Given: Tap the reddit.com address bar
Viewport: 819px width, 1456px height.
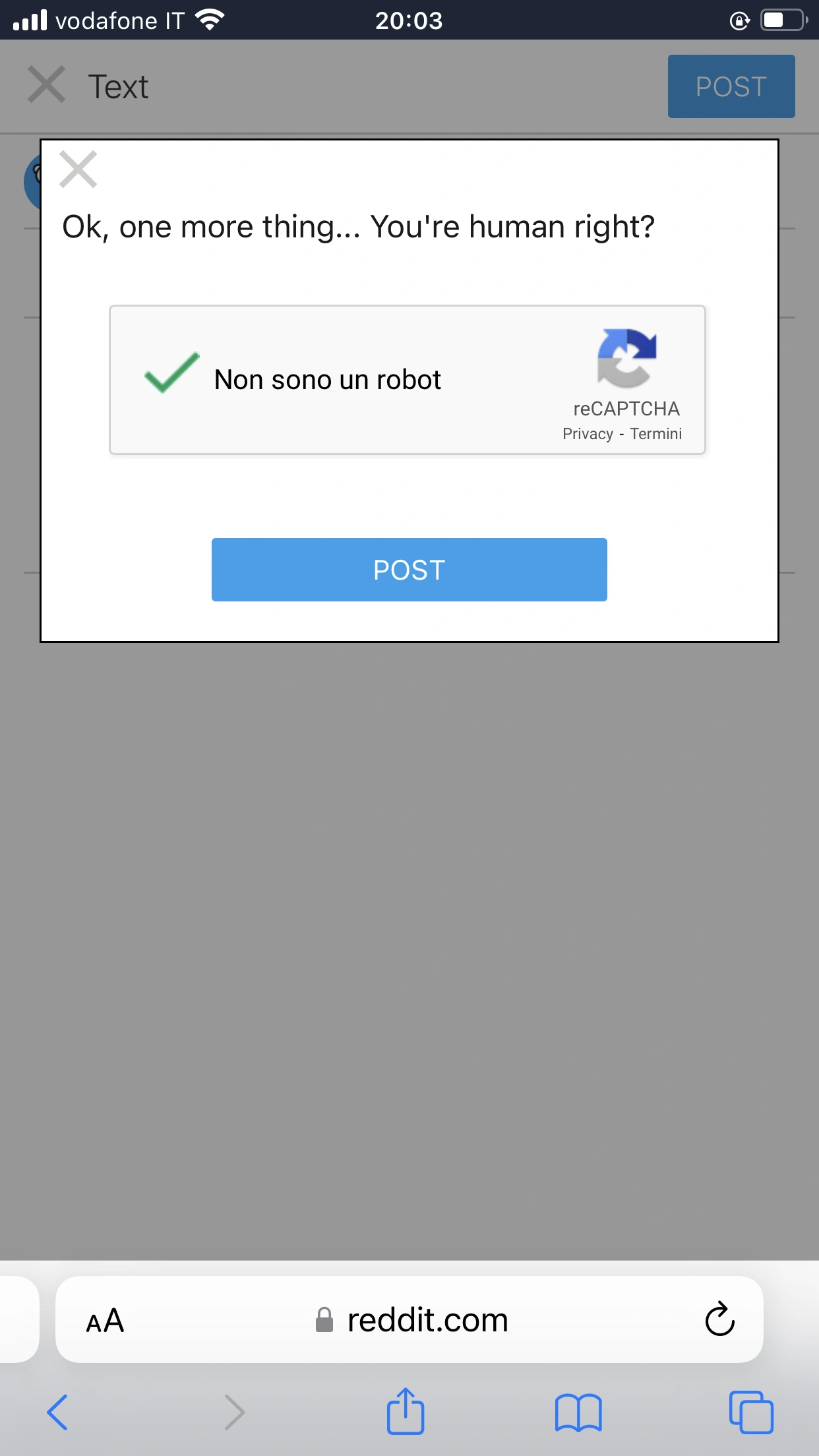Looking at the screenshot, I should pos(409,1319).
